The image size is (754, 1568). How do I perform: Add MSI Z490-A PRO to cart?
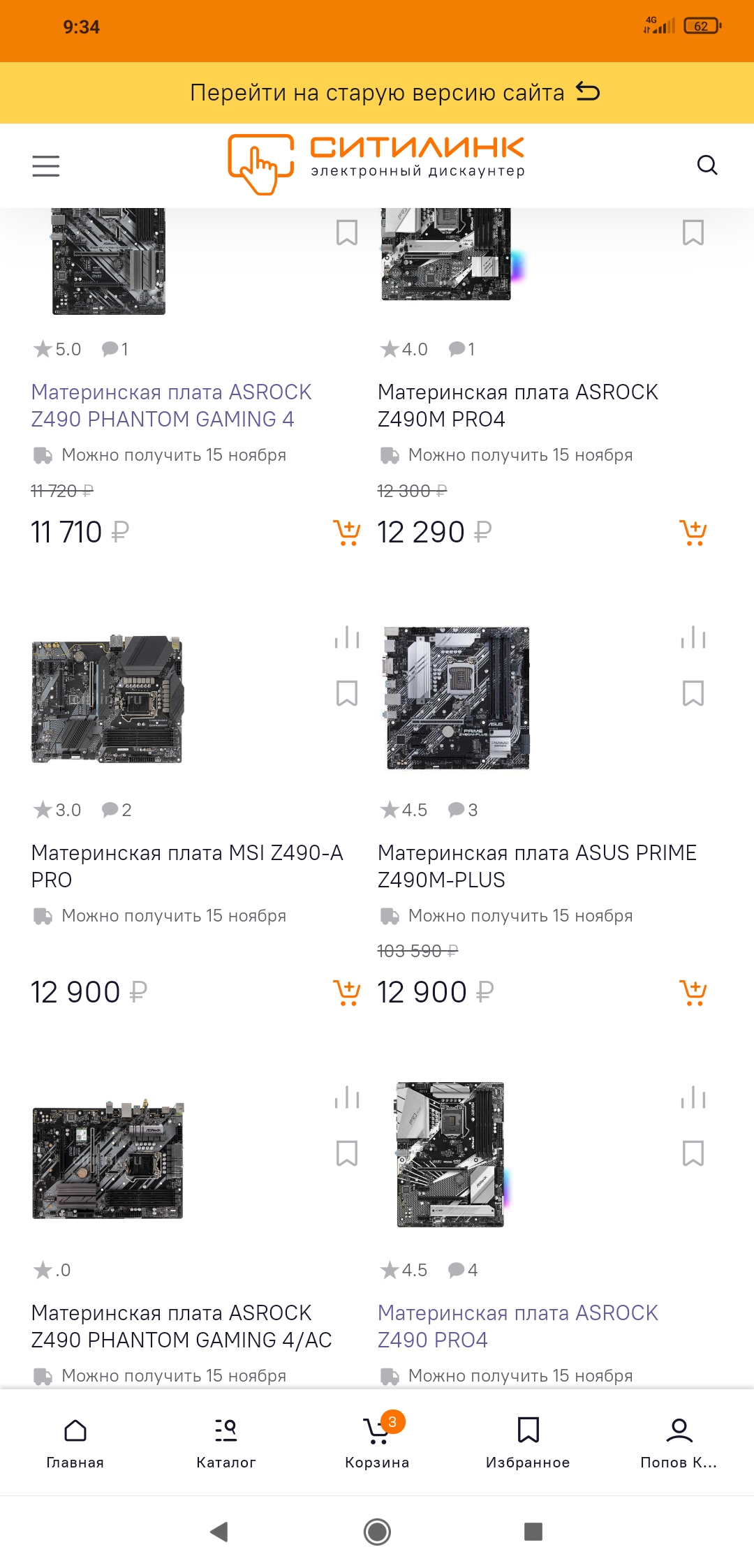(x=346, y=992)
